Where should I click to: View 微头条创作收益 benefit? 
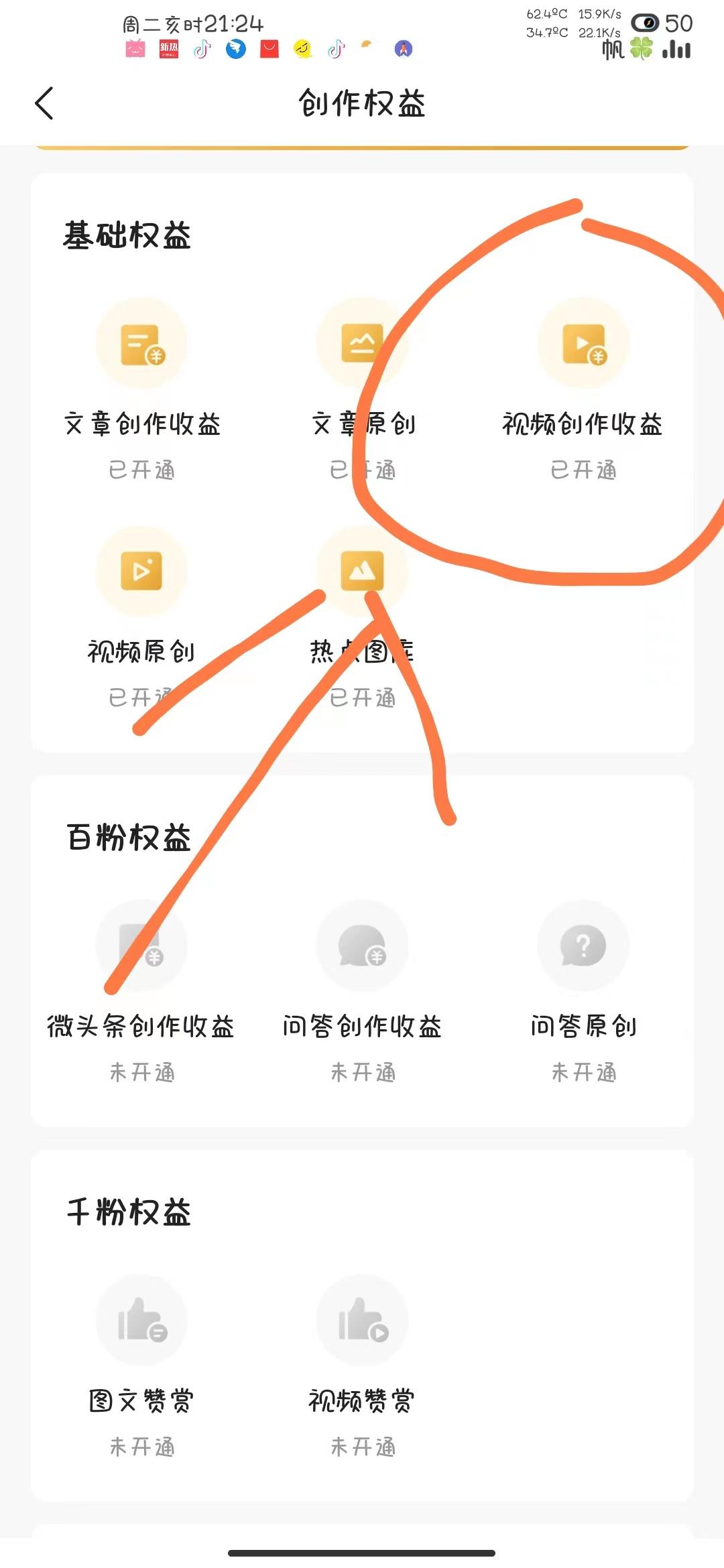[x=141, y=945]
